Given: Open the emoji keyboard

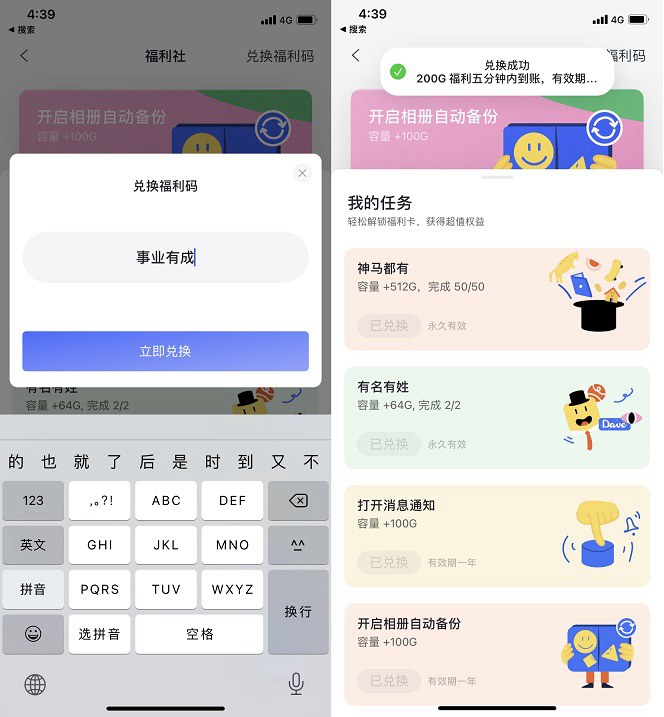Looking at the screenshot, I should pyautogui.click(x=33, y=634).
